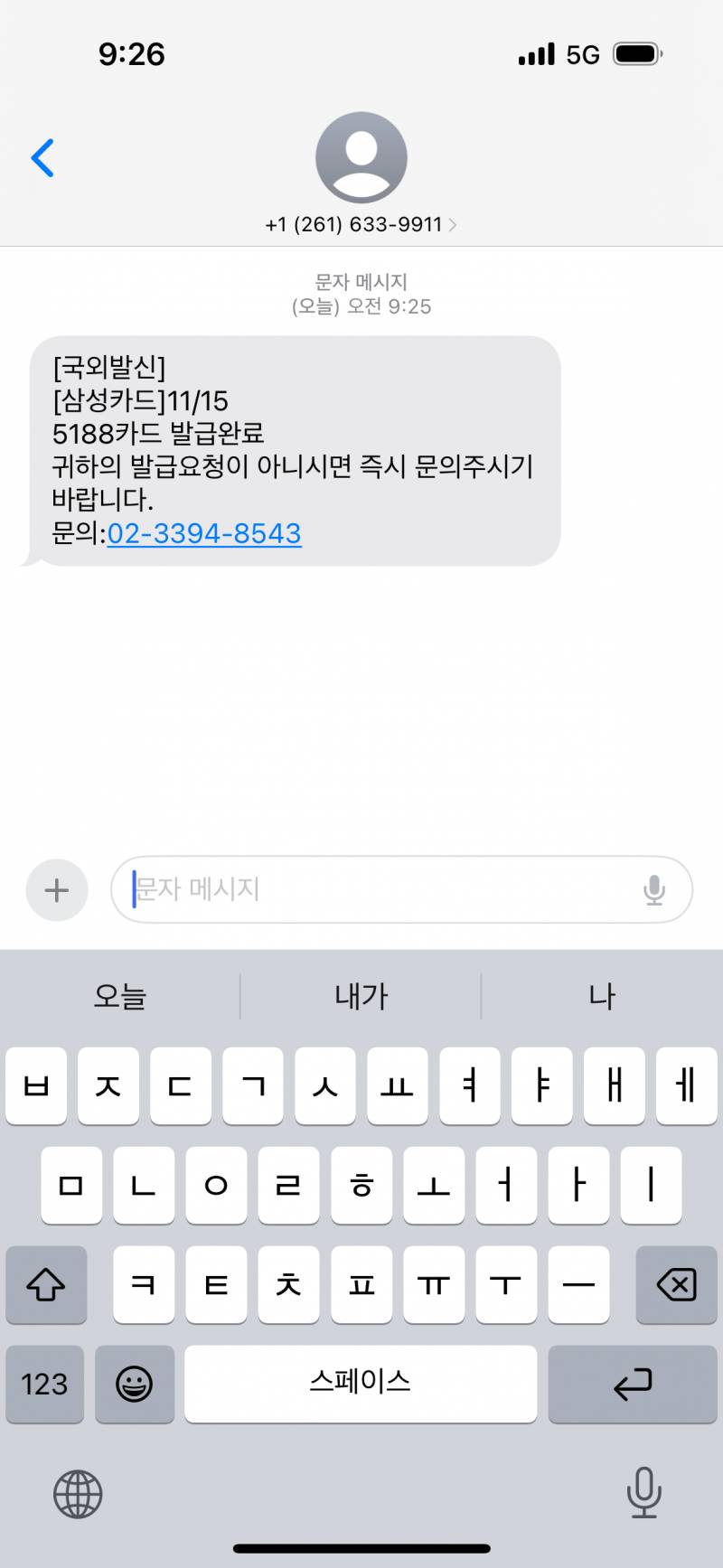Open details for +1 (261) 633-9911
The height and width of the screenshot is (1568, 723).
click(352, 225)
